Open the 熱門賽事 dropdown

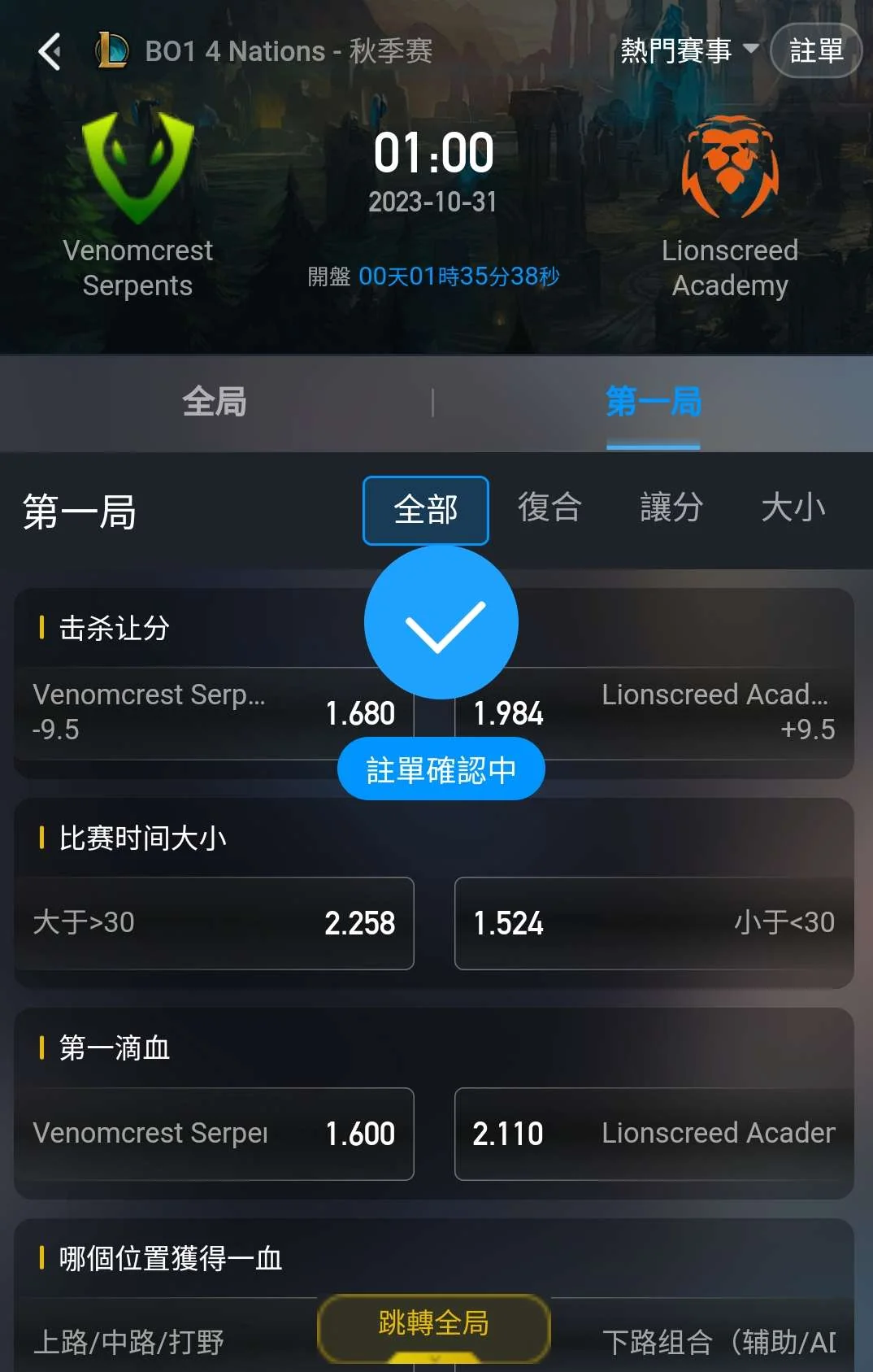pyautogui.click(x=688, y=50)
